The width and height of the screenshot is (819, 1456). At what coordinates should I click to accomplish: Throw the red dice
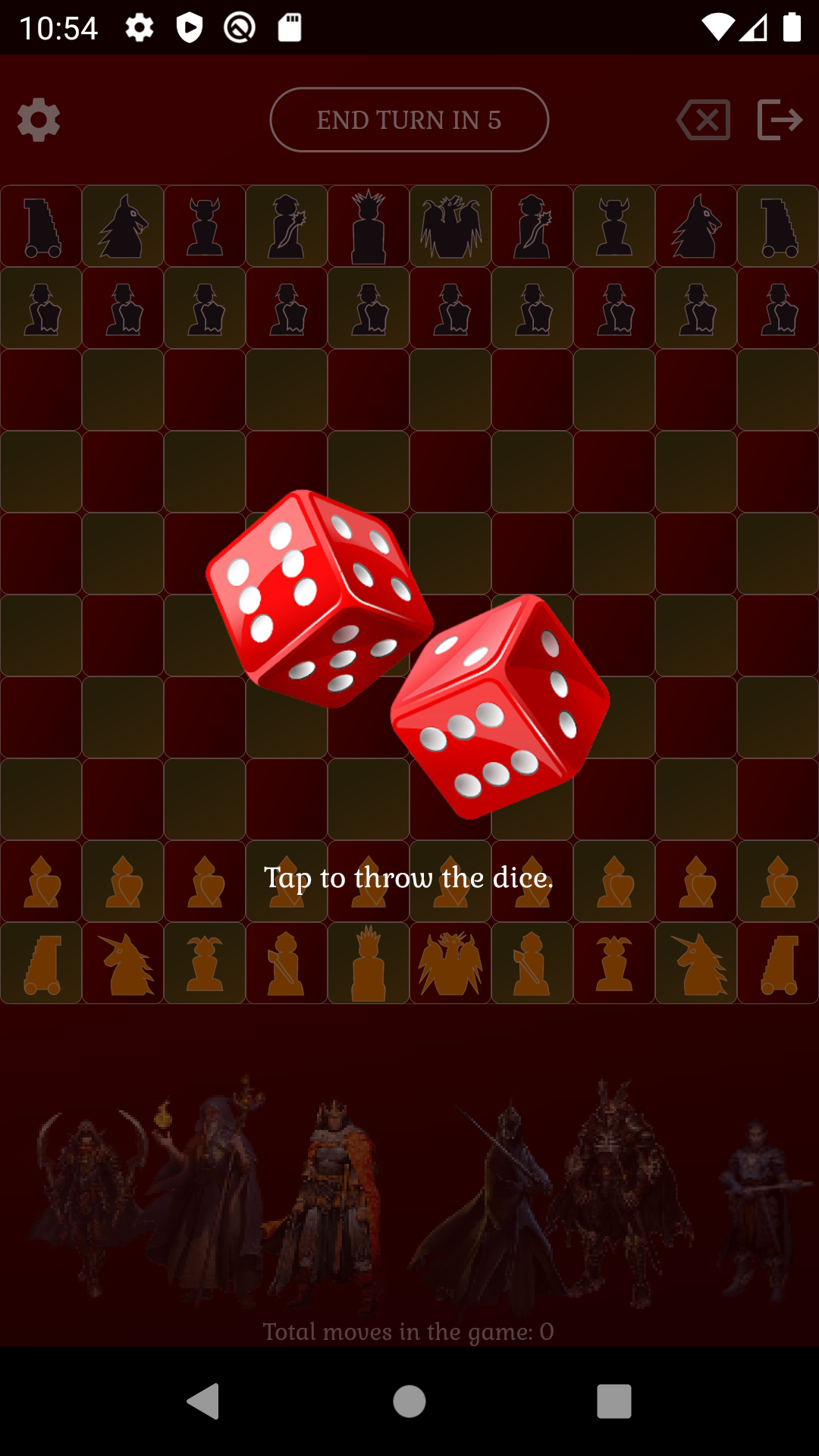(408, 654)
